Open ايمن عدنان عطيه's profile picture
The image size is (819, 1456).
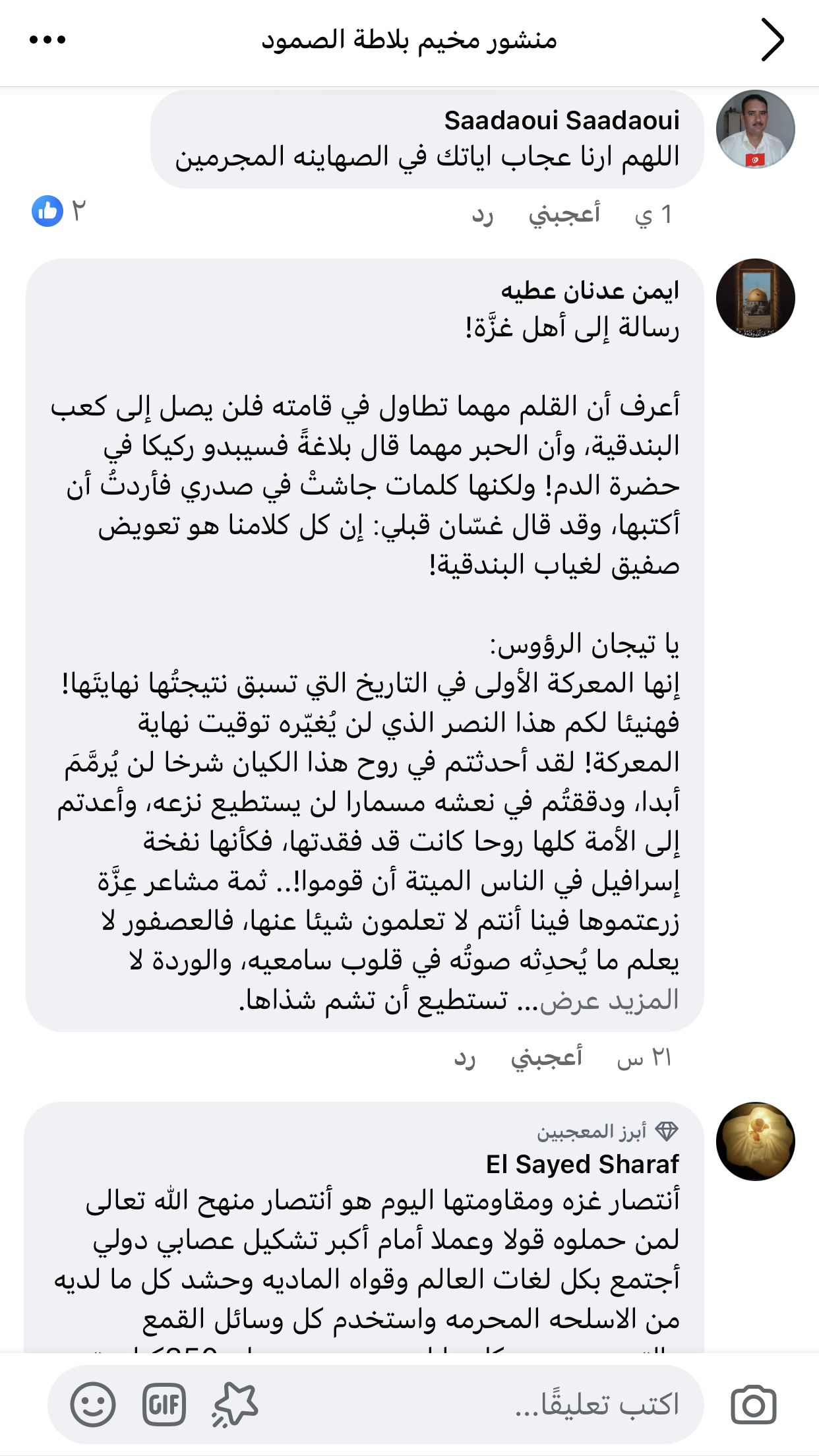click(x=755, y=298)
